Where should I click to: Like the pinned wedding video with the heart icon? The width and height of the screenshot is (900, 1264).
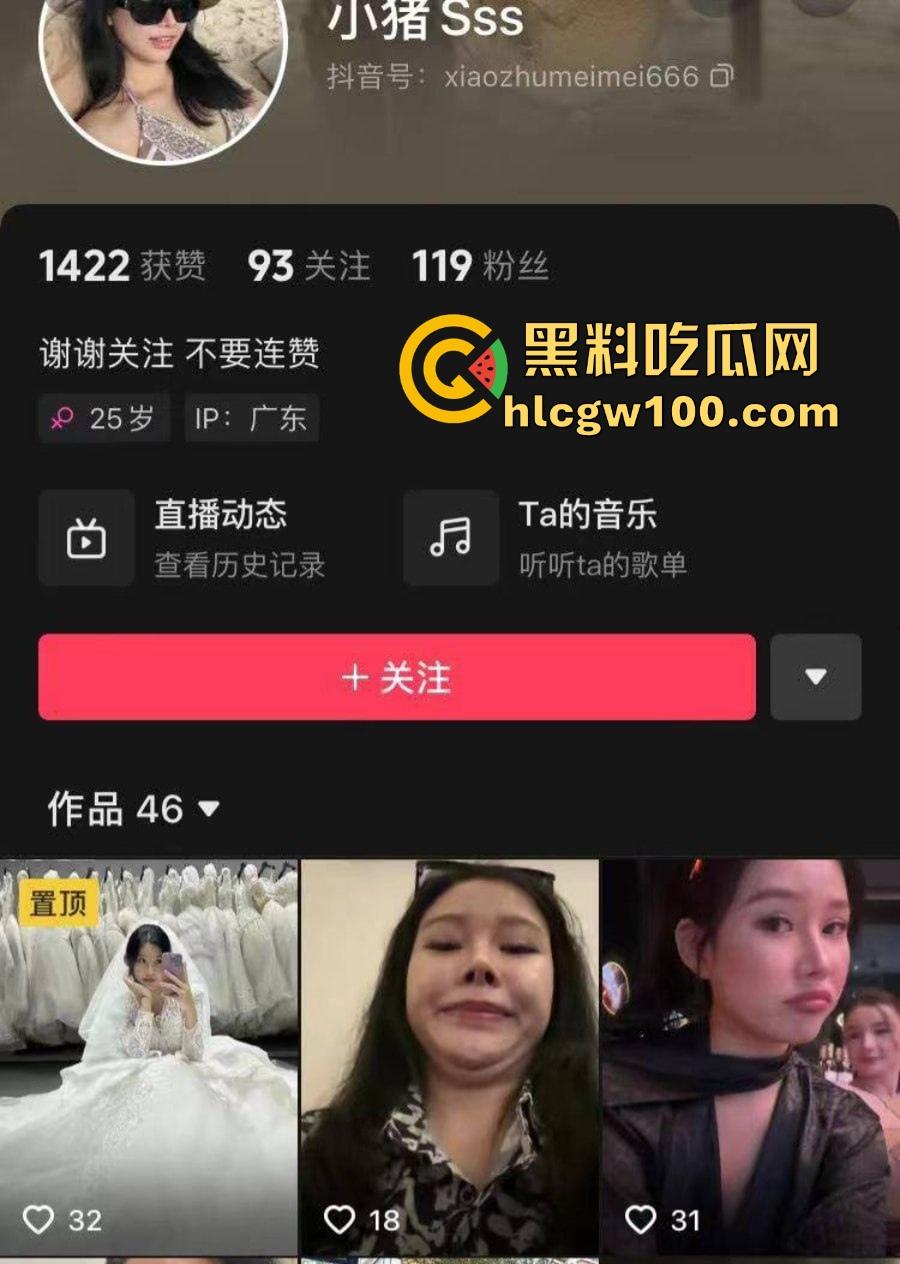40,1218
